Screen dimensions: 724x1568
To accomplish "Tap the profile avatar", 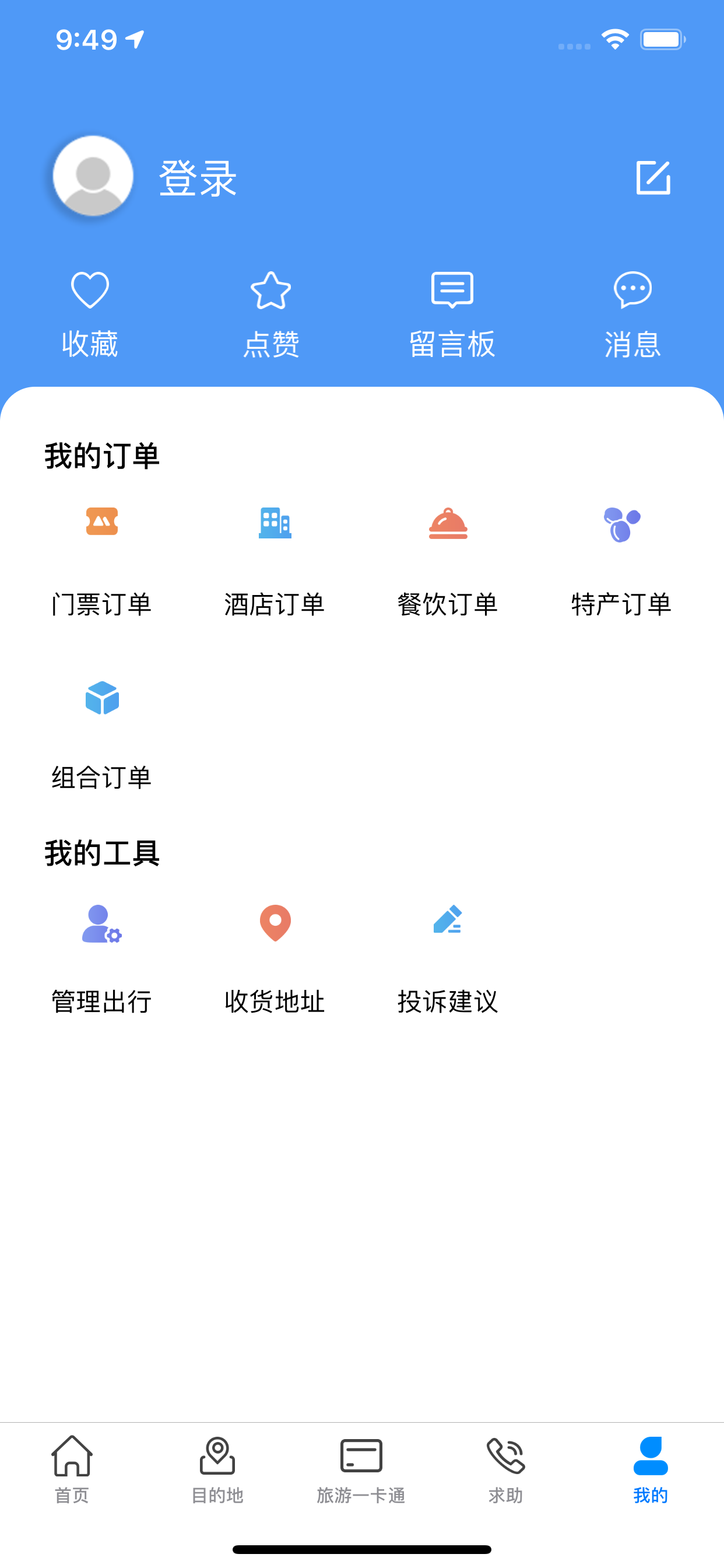I will [93, 176].
